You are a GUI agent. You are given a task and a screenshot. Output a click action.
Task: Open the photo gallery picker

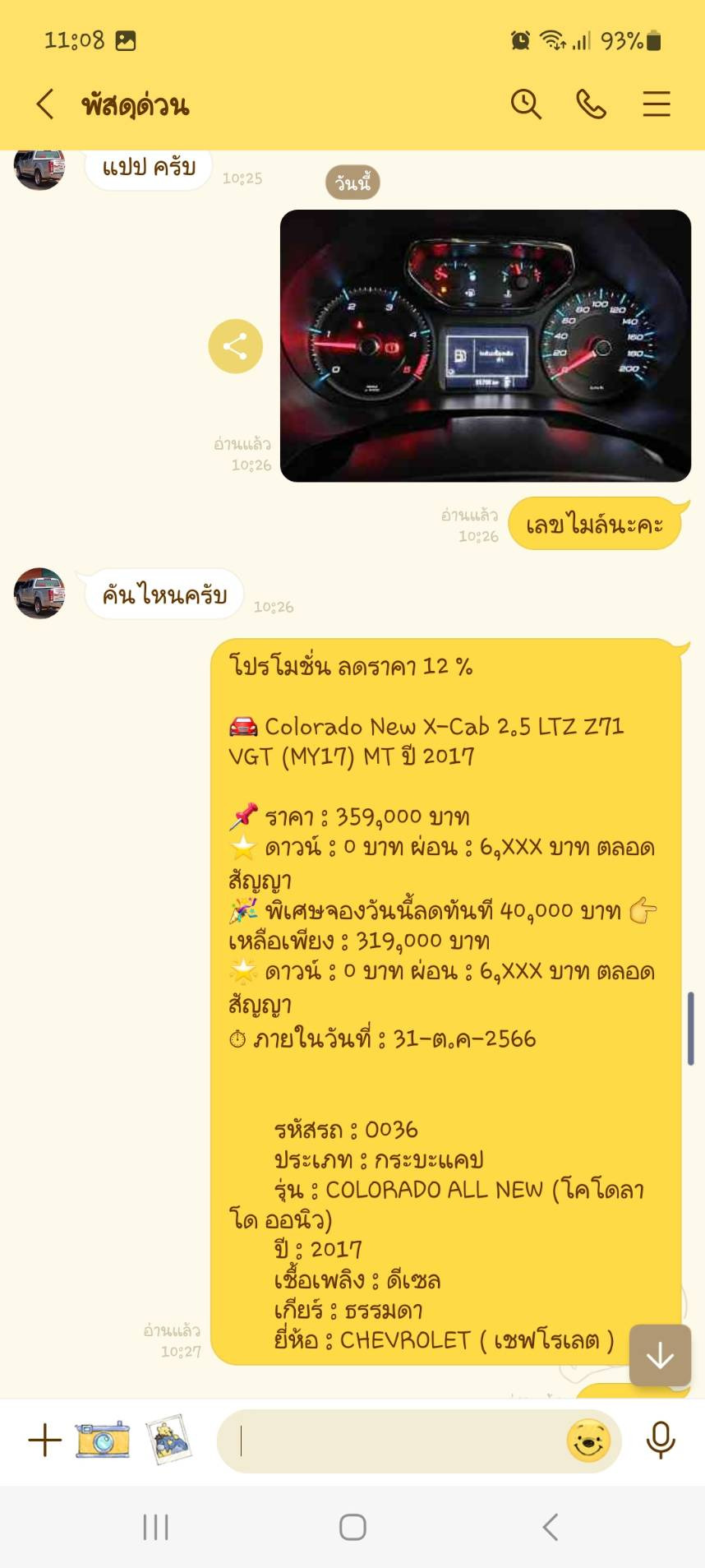pos(168,1439)
